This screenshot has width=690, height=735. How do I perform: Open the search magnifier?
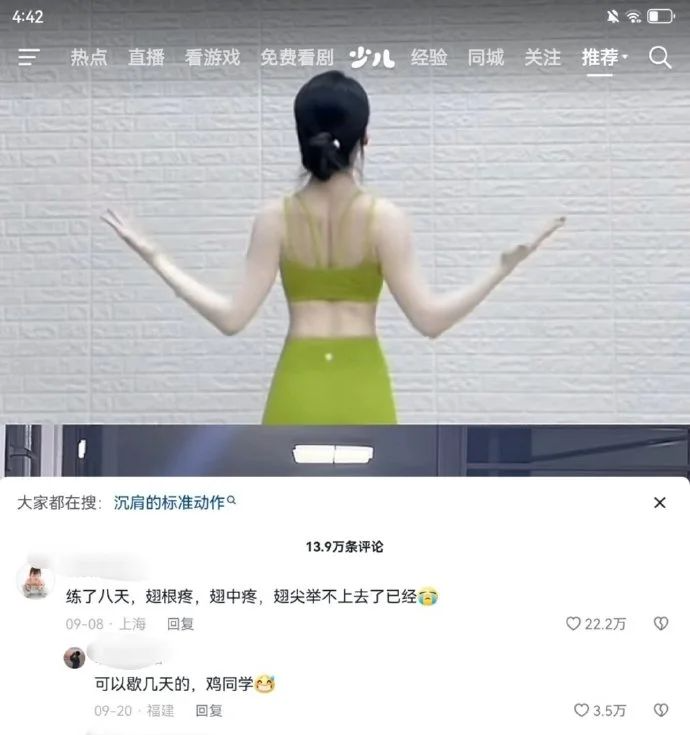pos(660,57)
